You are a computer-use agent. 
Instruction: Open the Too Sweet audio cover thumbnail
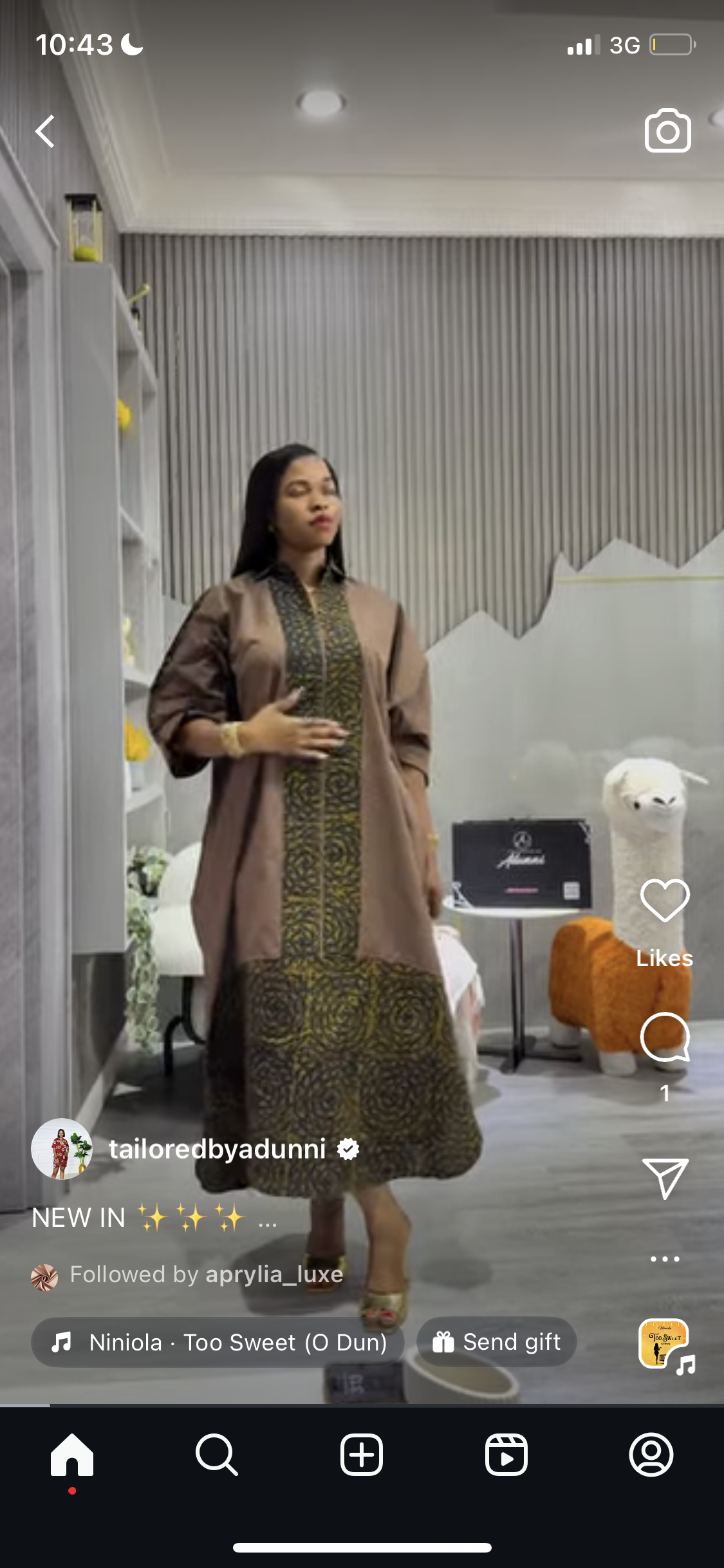(664, 1343)
